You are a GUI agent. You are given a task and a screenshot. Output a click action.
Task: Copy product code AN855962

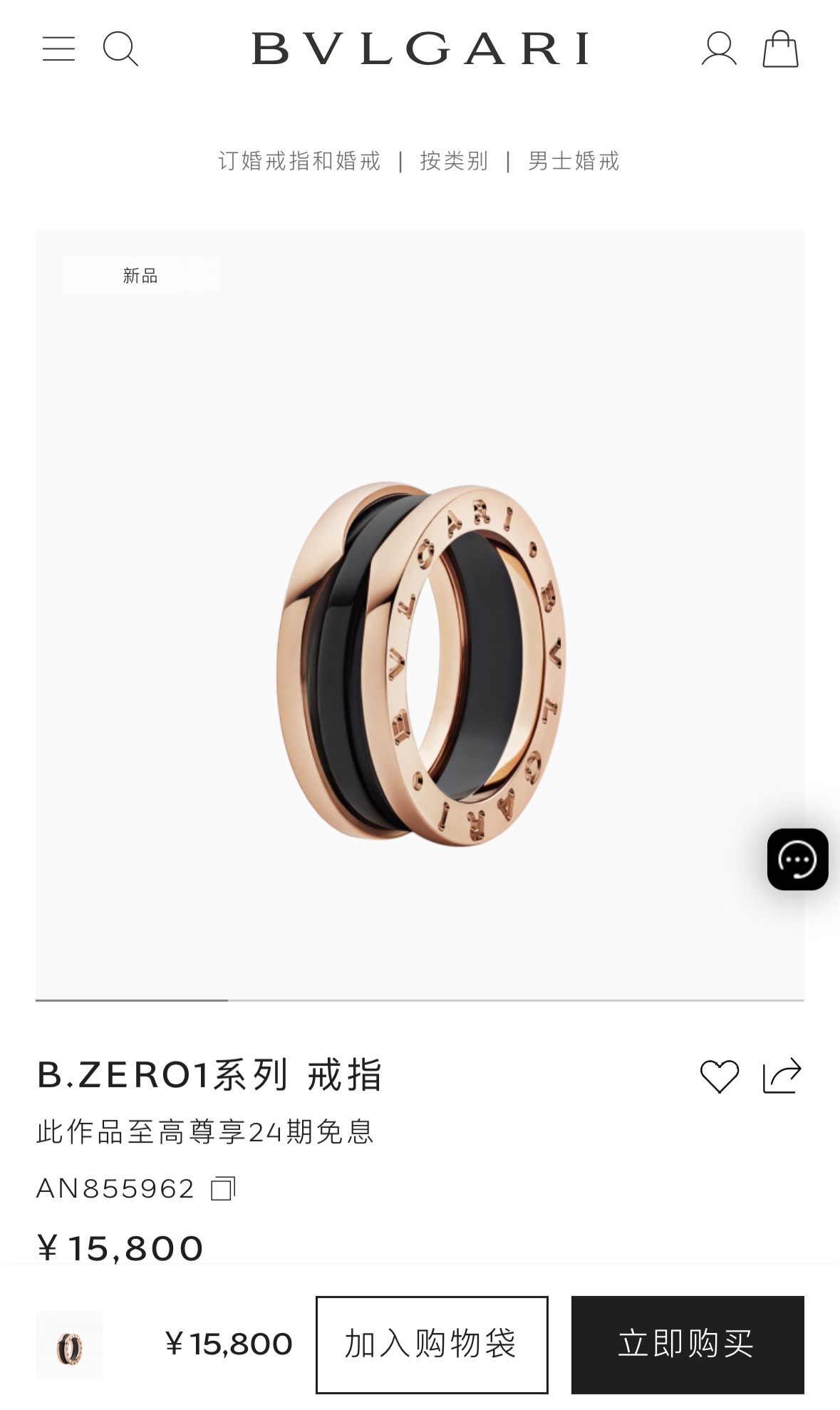pyautogui.click(x=223, y=1188)
